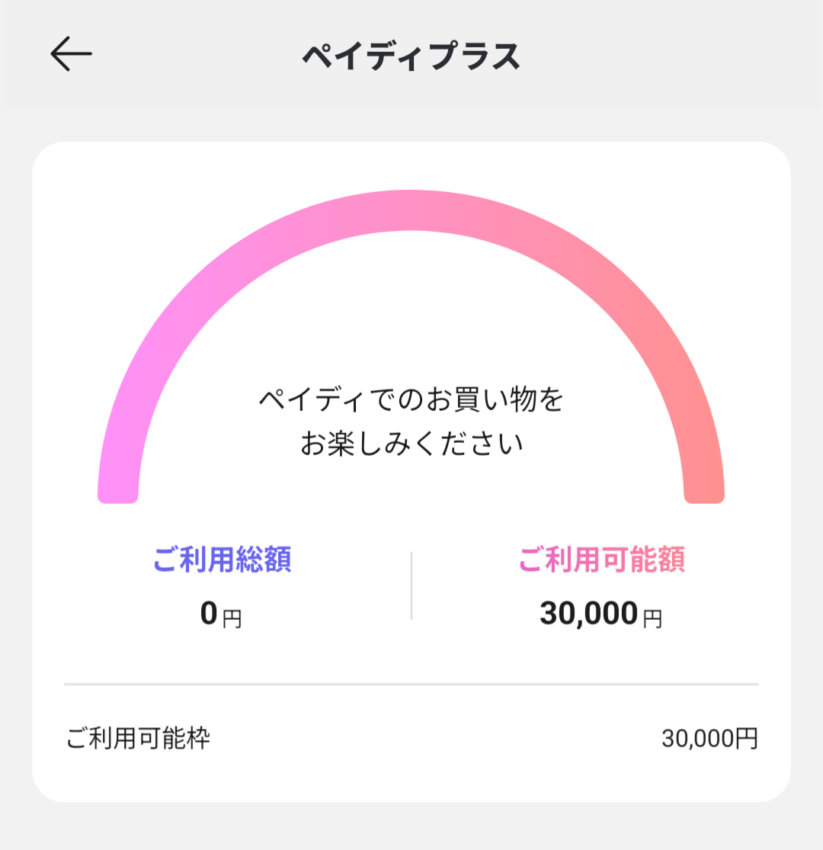Click the white summary card
Image resolution: width=823 pixels, height=850 pixels.
[411, 470]
